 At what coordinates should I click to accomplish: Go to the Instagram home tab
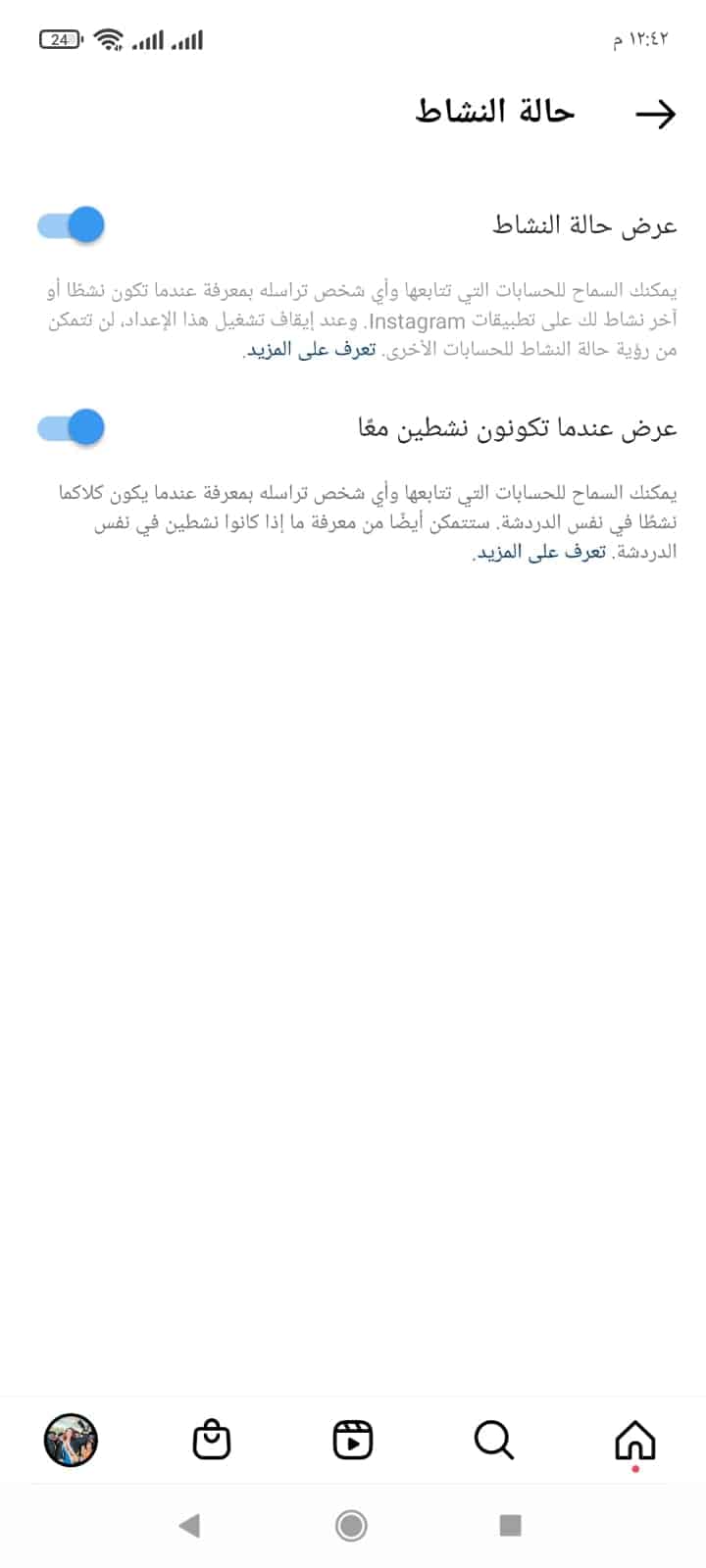(634, 1441)
